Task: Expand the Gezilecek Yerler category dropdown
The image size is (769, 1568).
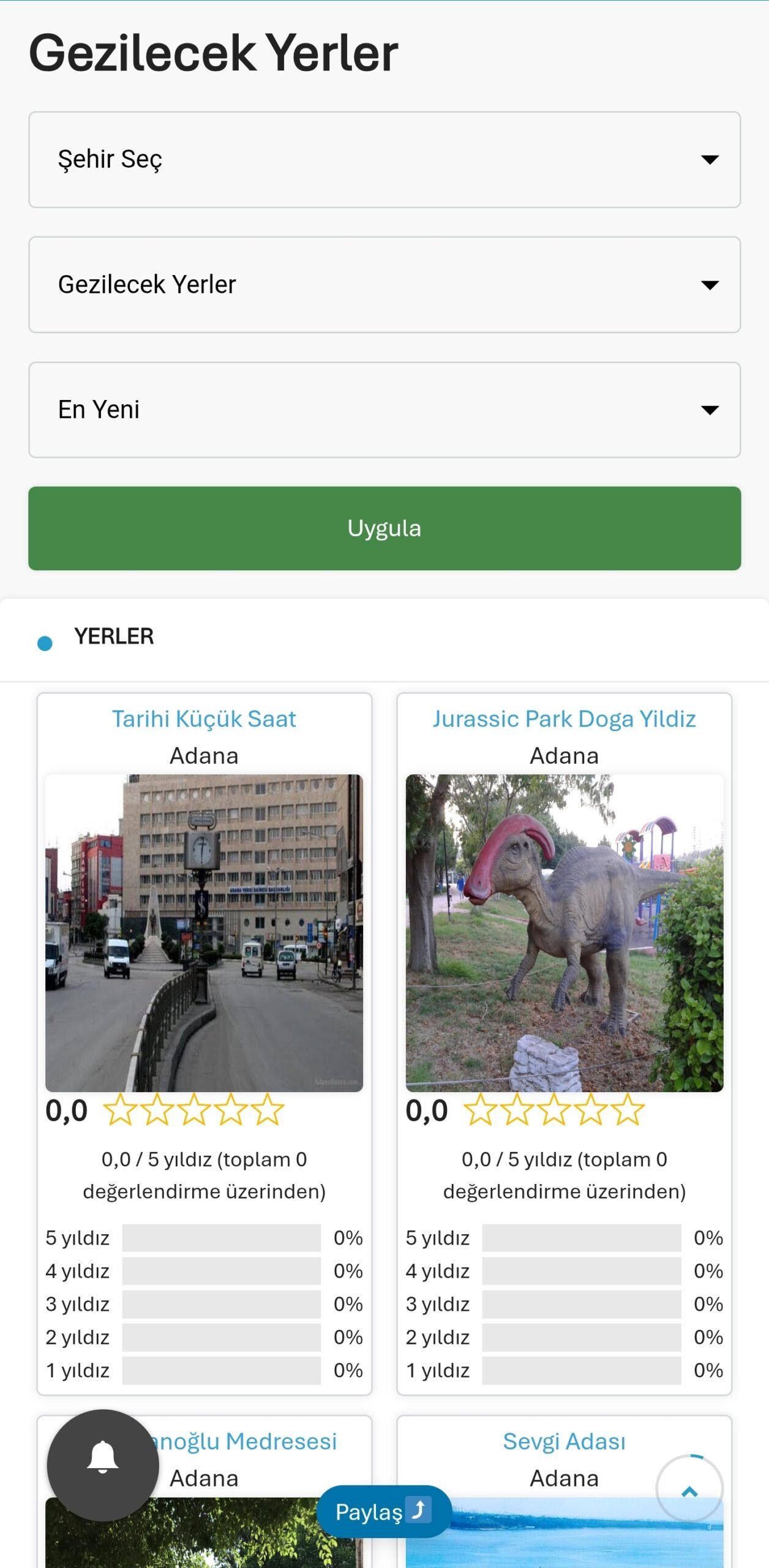Action: pos(384,285)
